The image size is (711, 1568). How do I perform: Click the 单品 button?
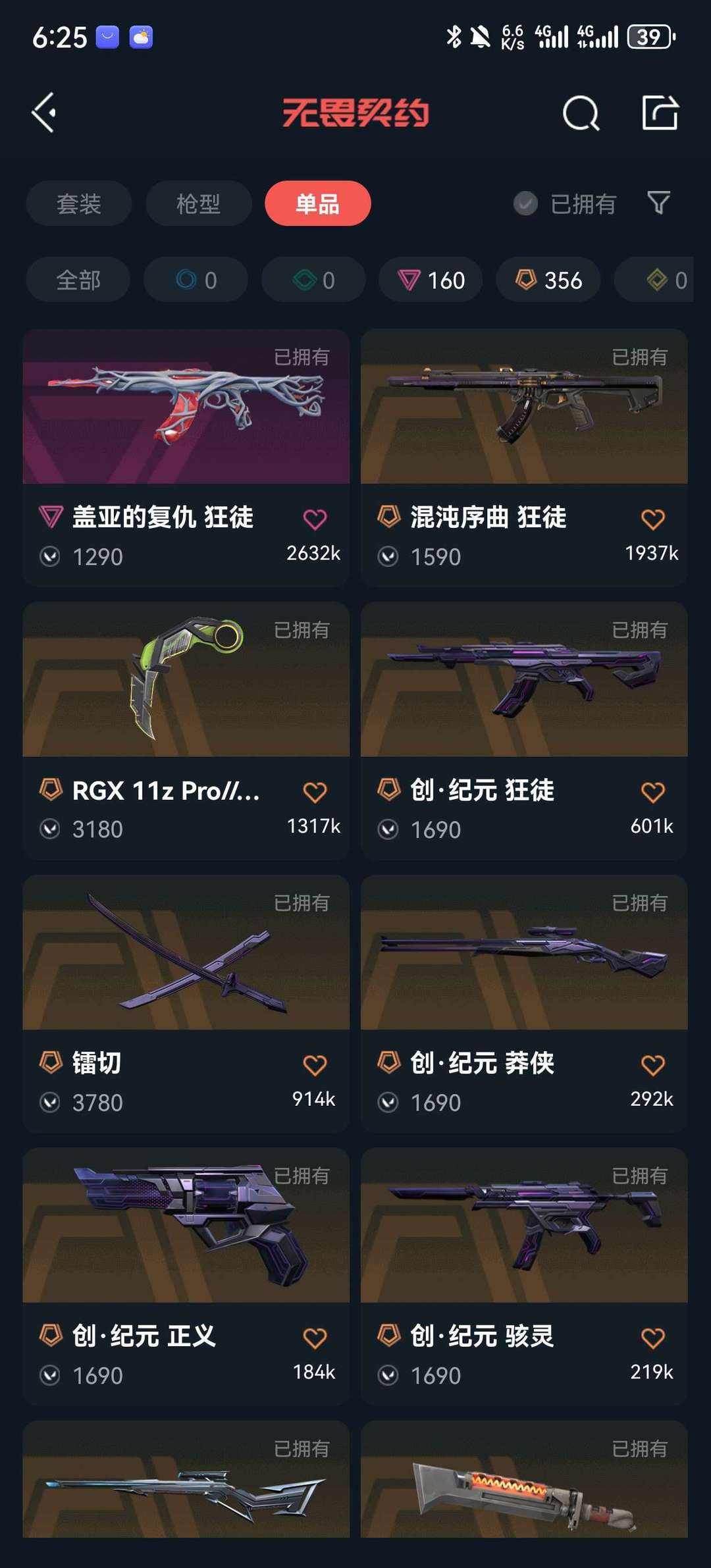click(x=319, y=204)
